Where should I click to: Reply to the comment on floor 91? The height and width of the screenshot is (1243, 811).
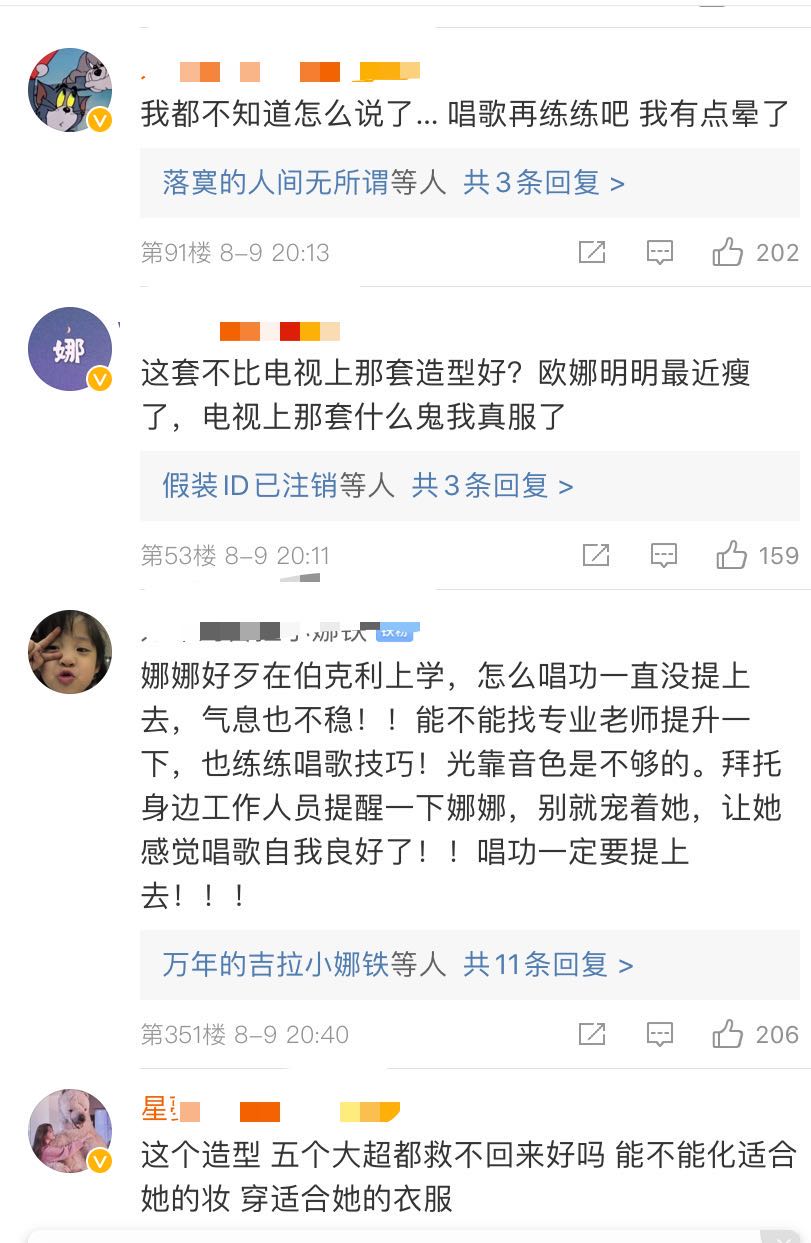click(660, 253)
